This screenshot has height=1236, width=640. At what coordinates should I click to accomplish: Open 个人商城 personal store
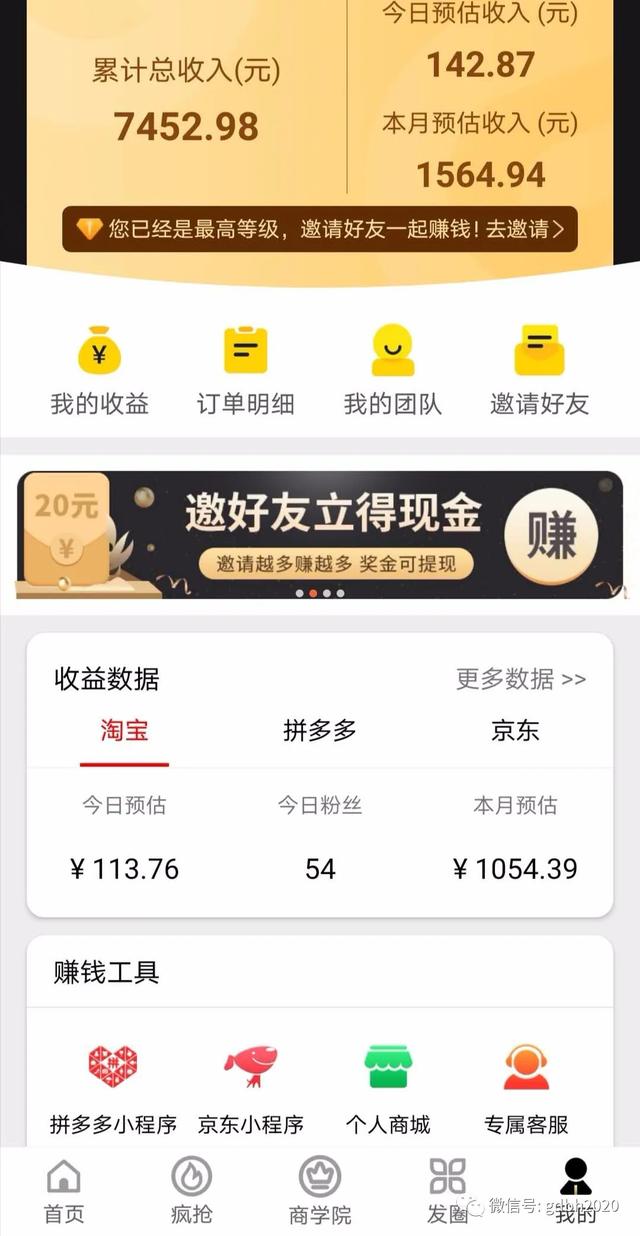(x=388, y=1088)
